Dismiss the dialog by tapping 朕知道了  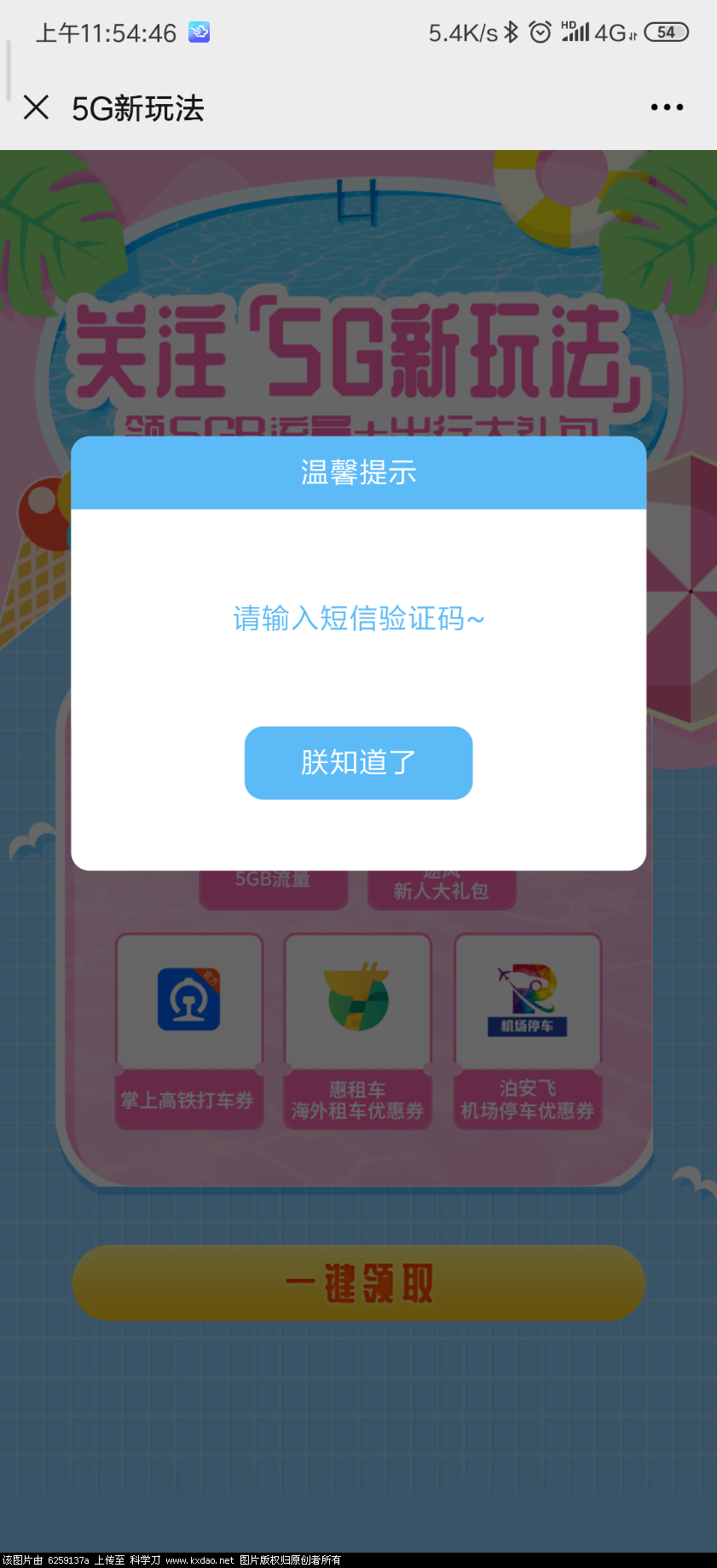click(x=357, y=763)
